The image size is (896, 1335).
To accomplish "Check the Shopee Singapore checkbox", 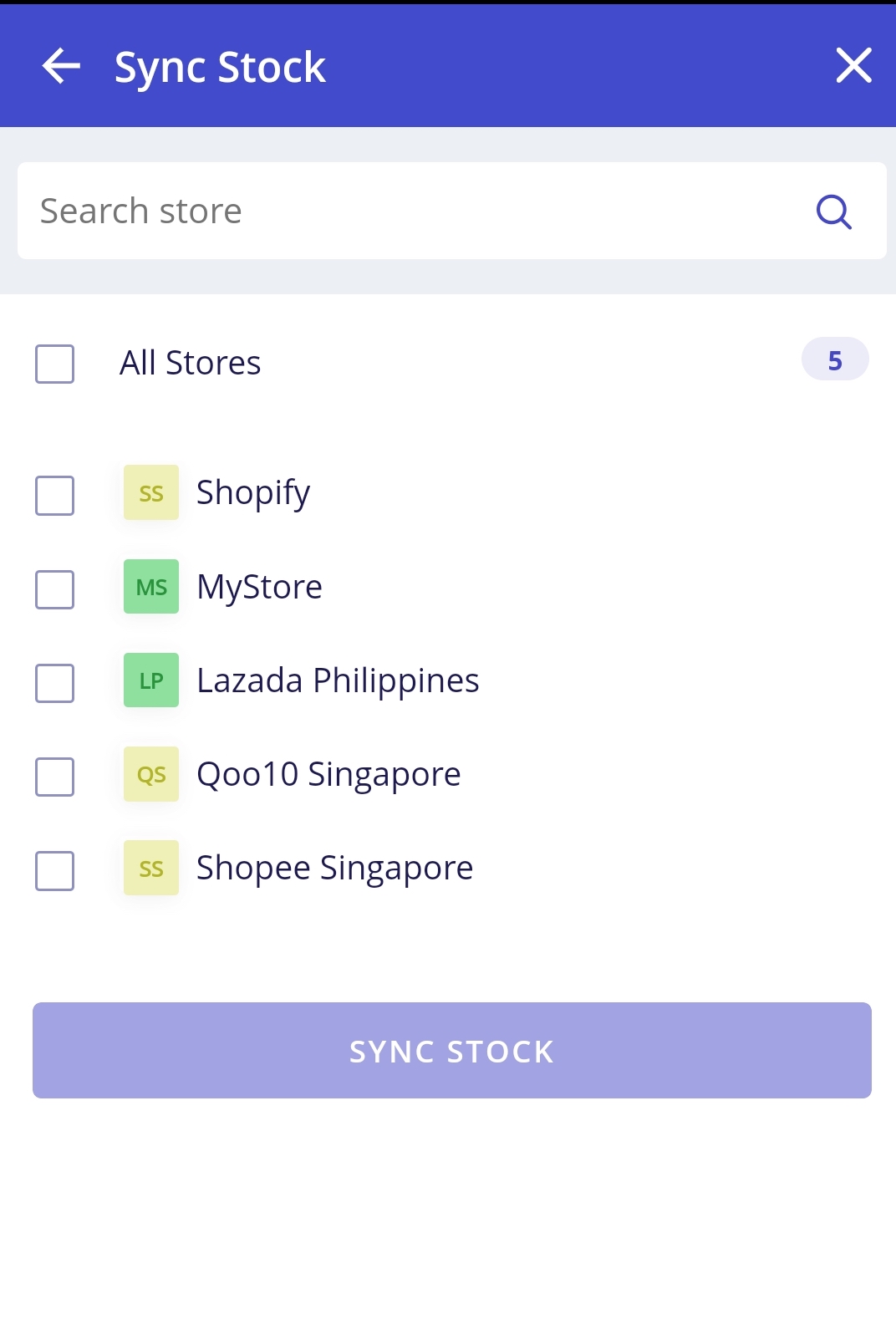I will click(54, 872).
